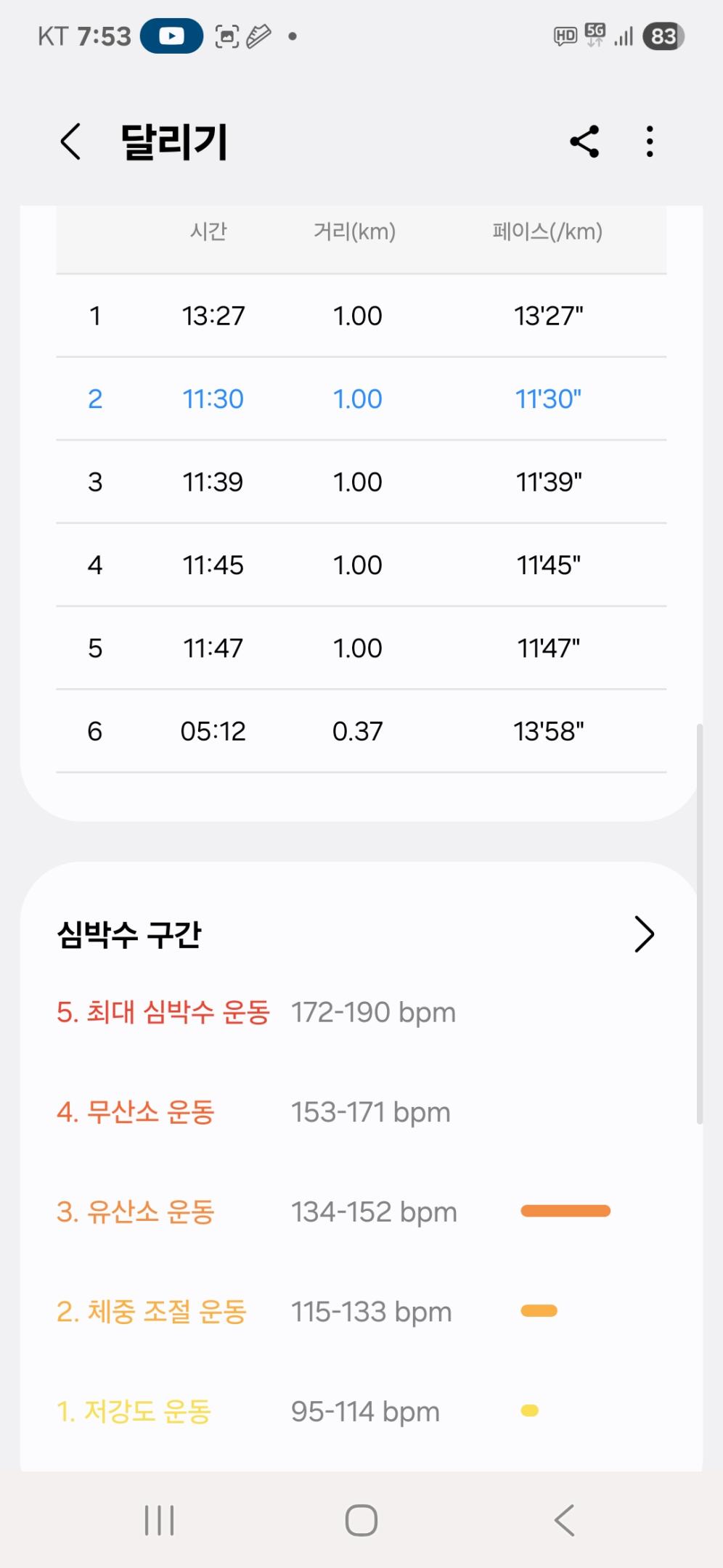
Task: Open 심박수 구간 details chevron
Action: 644,934
